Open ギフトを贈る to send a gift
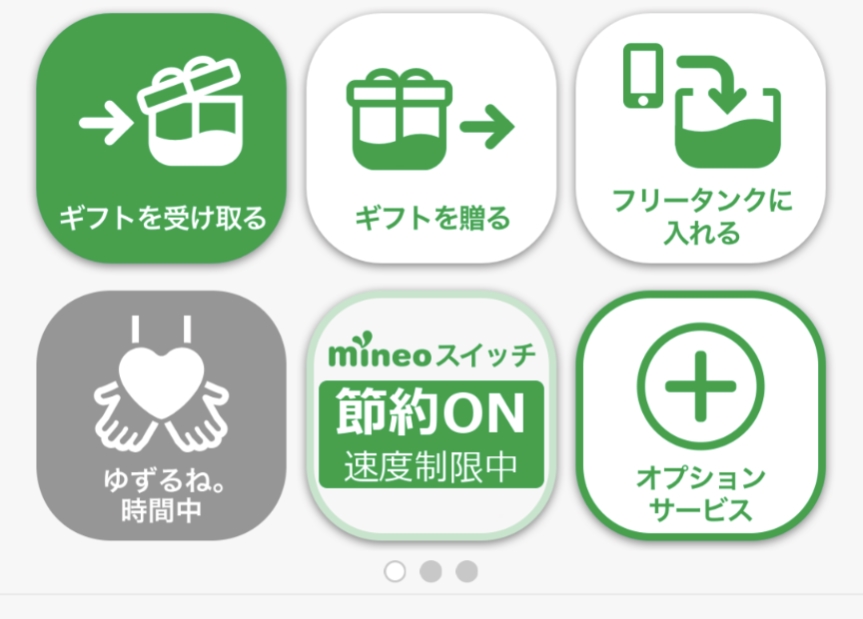The image size is (863, 619). 431,138
